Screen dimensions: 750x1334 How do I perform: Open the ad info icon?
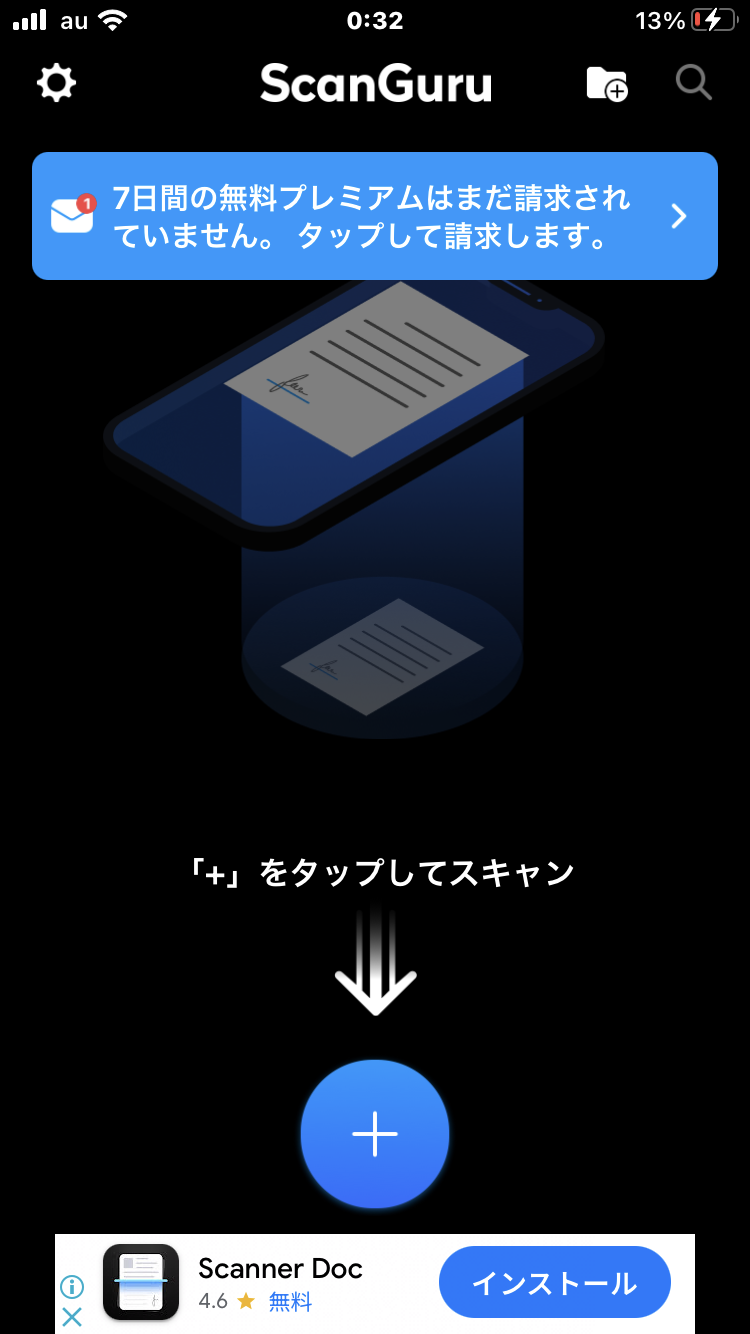click(72, 1286)
